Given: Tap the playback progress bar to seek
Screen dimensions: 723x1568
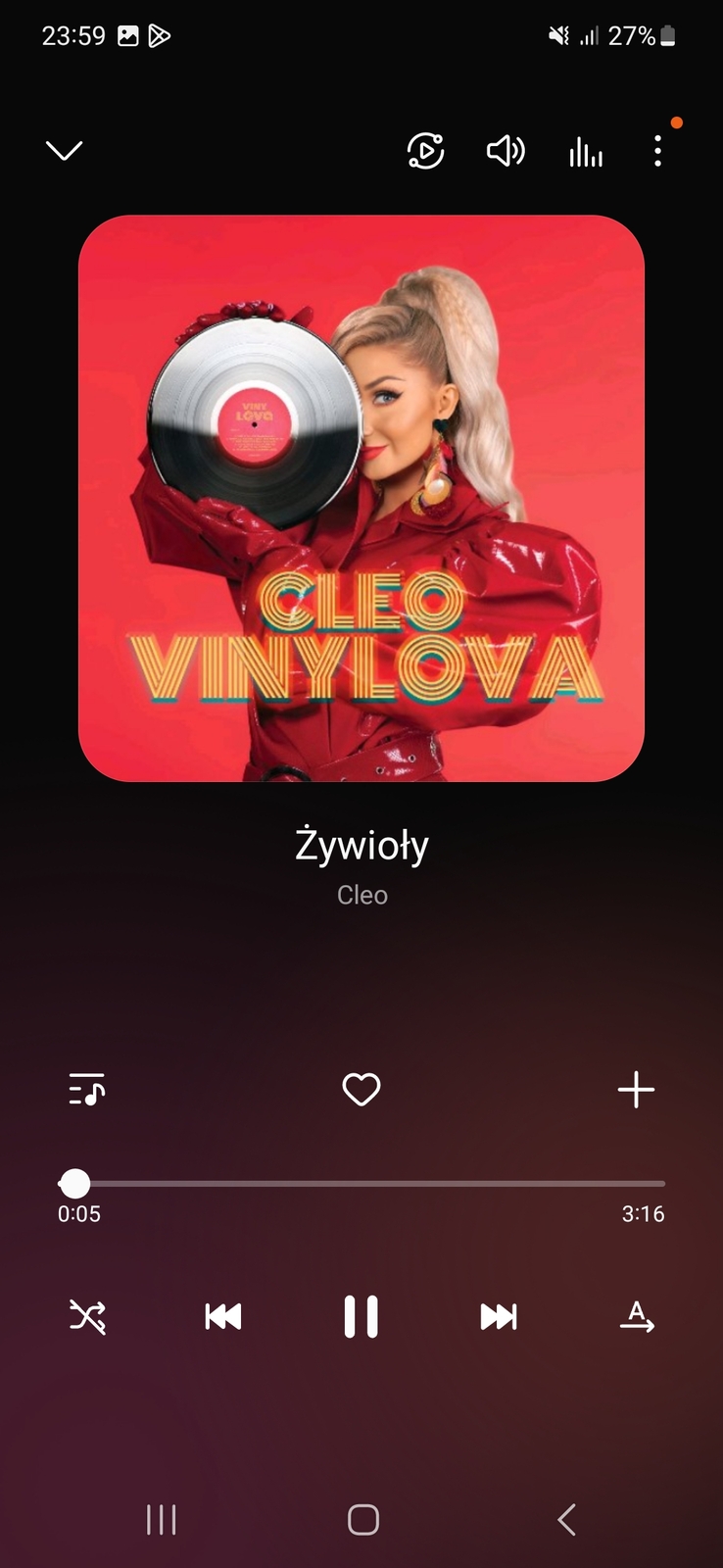Looking at the screenshot, I should point(361,1184).
